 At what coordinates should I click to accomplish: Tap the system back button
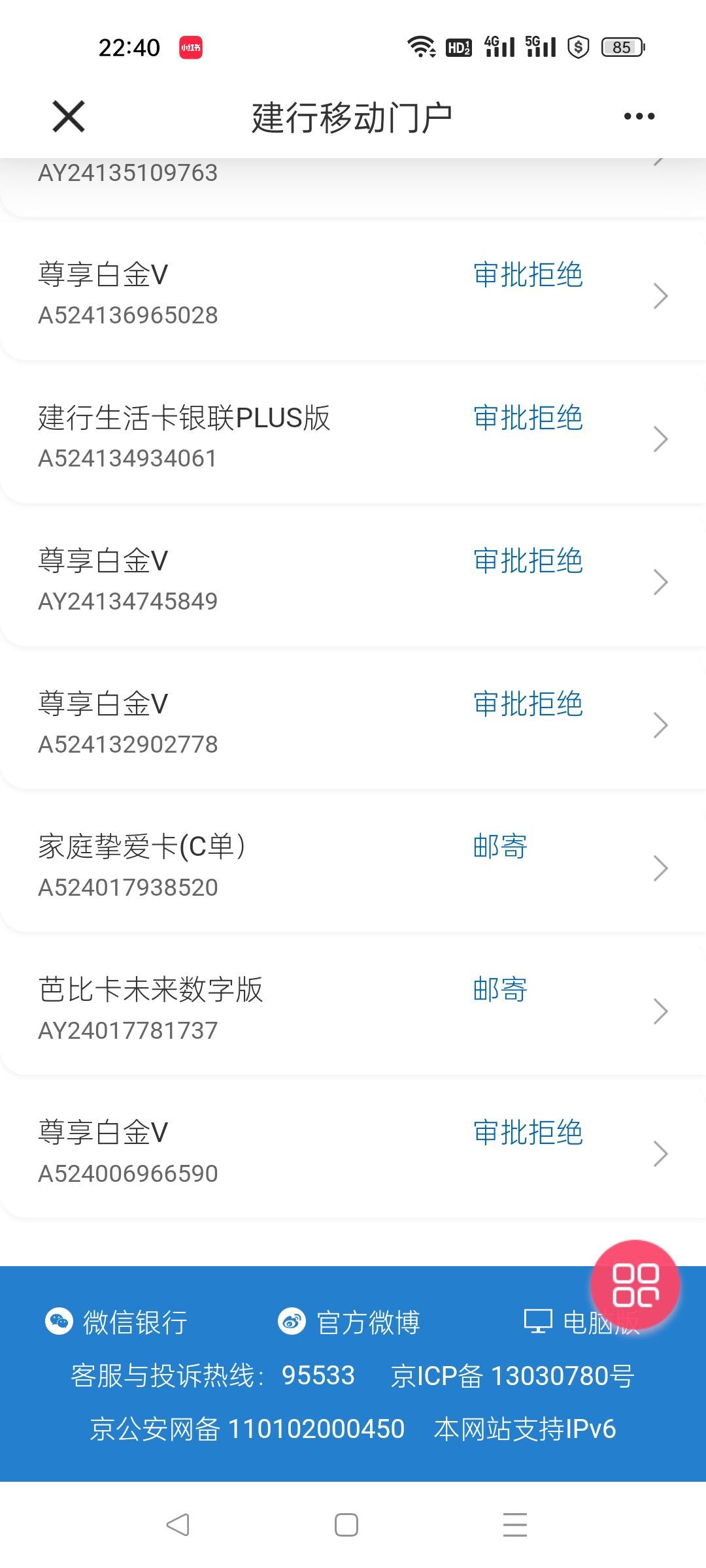(178, 1525)
